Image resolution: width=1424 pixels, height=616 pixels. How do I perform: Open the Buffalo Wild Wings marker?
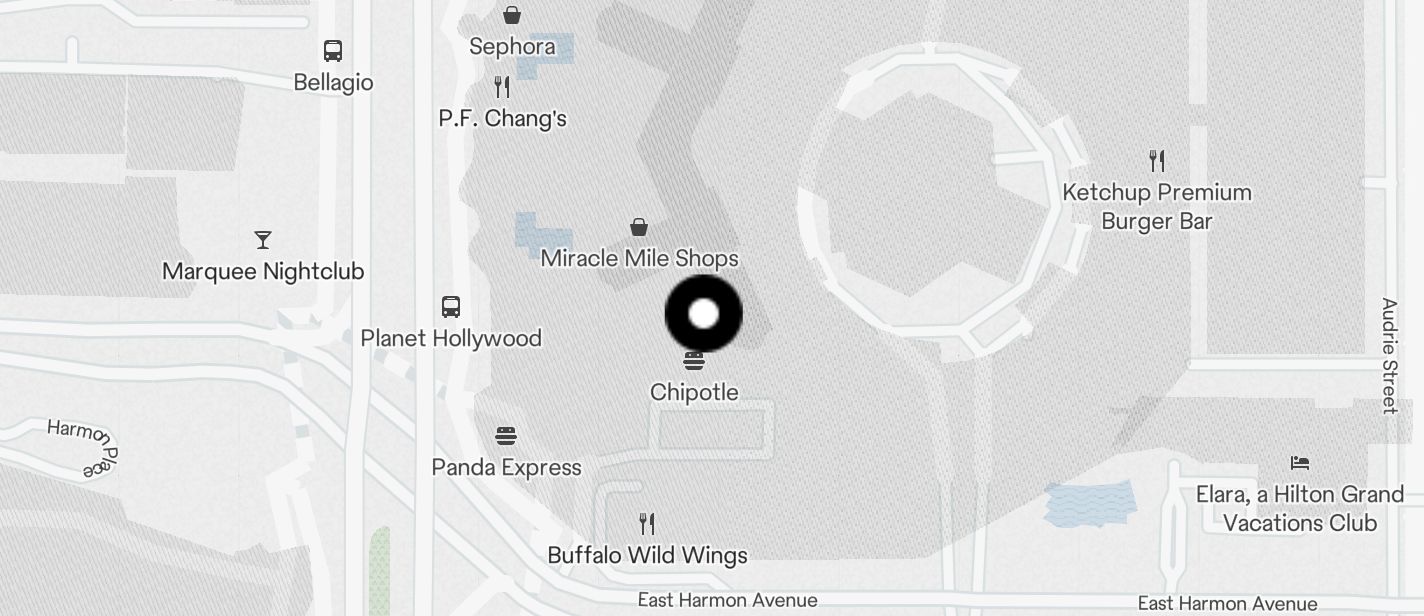pyautogui.click(x=647, y=523)
